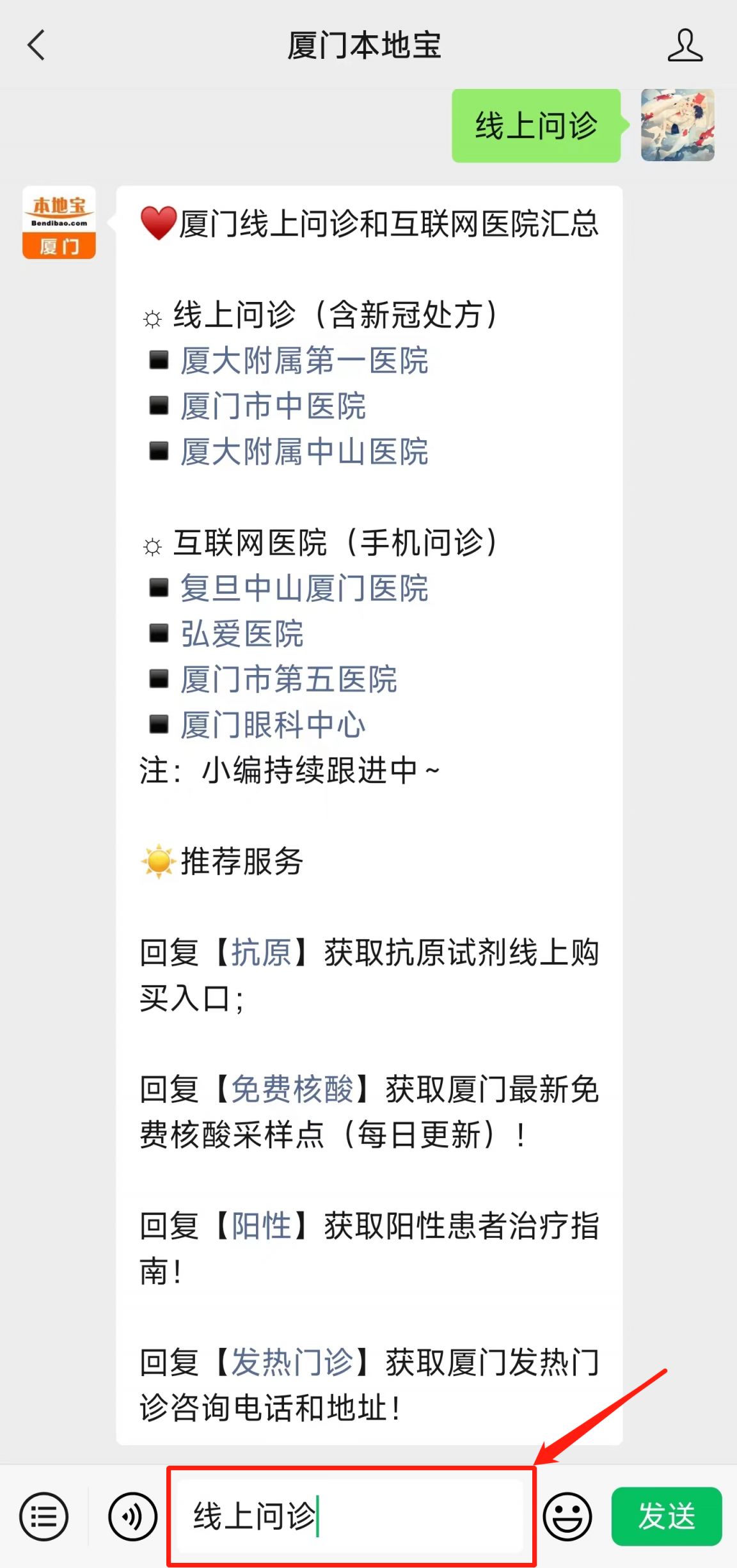Open 厦大附属中山医院 link
Viewport: 737px width, 1568px height.
click(304, 452)
